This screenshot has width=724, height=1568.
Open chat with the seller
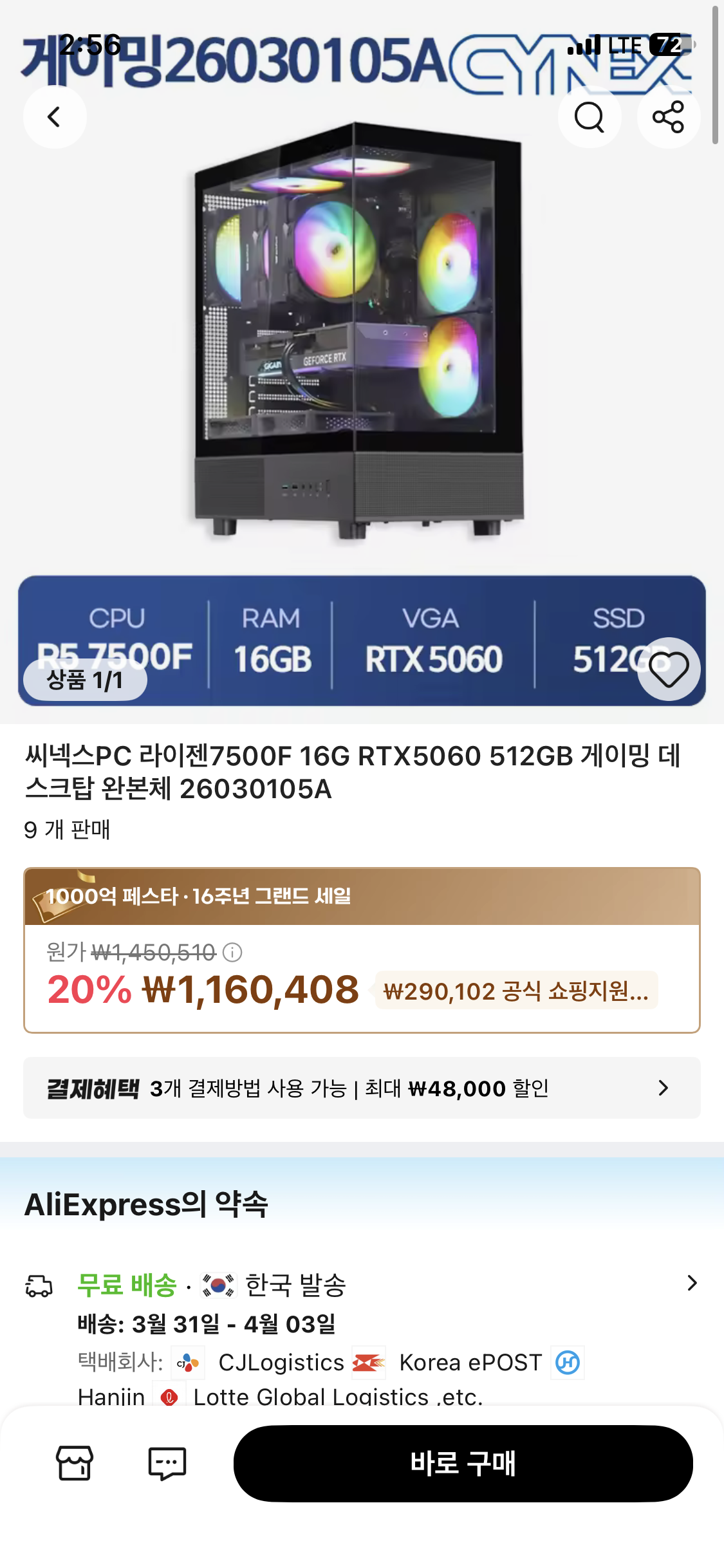tap(167, 1463)
